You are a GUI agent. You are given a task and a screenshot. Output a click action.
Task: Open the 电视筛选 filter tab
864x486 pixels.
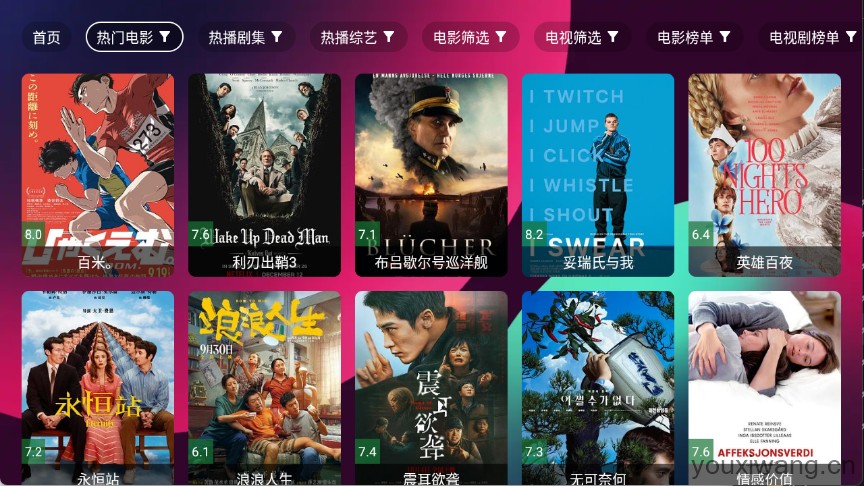point(582,37)
